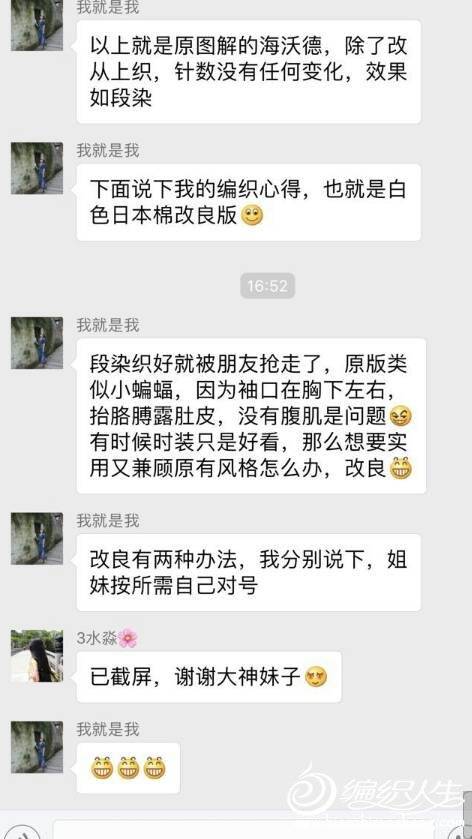Open 3水淼's profile avatar
The image size is (472, 839).
pos(37,656)
